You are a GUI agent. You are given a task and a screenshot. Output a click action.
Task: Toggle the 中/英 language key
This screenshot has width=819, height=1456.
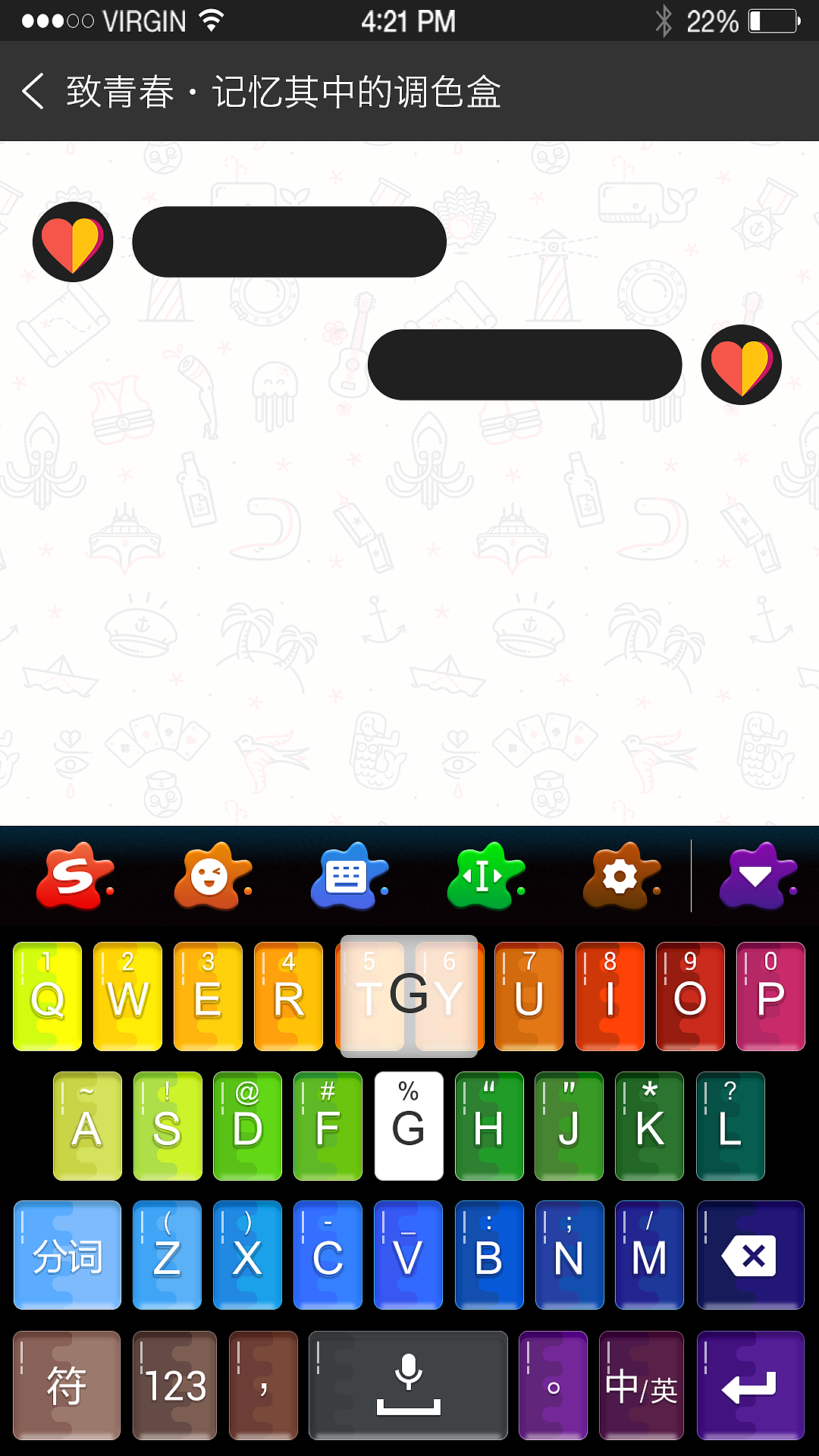[x=641, y=1385]
